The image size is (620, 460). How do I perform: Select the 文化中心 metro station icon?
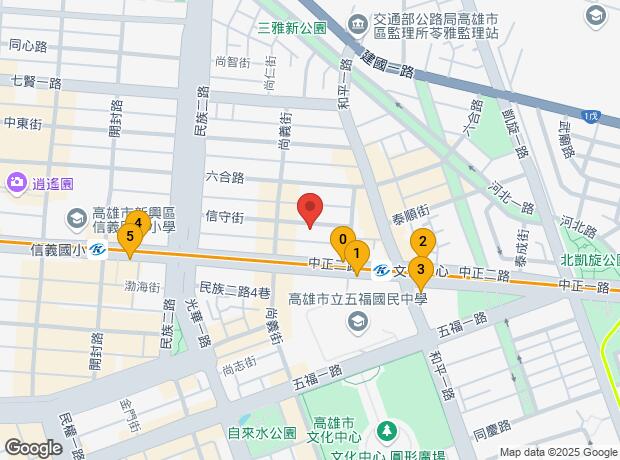(x=382, y=270)
